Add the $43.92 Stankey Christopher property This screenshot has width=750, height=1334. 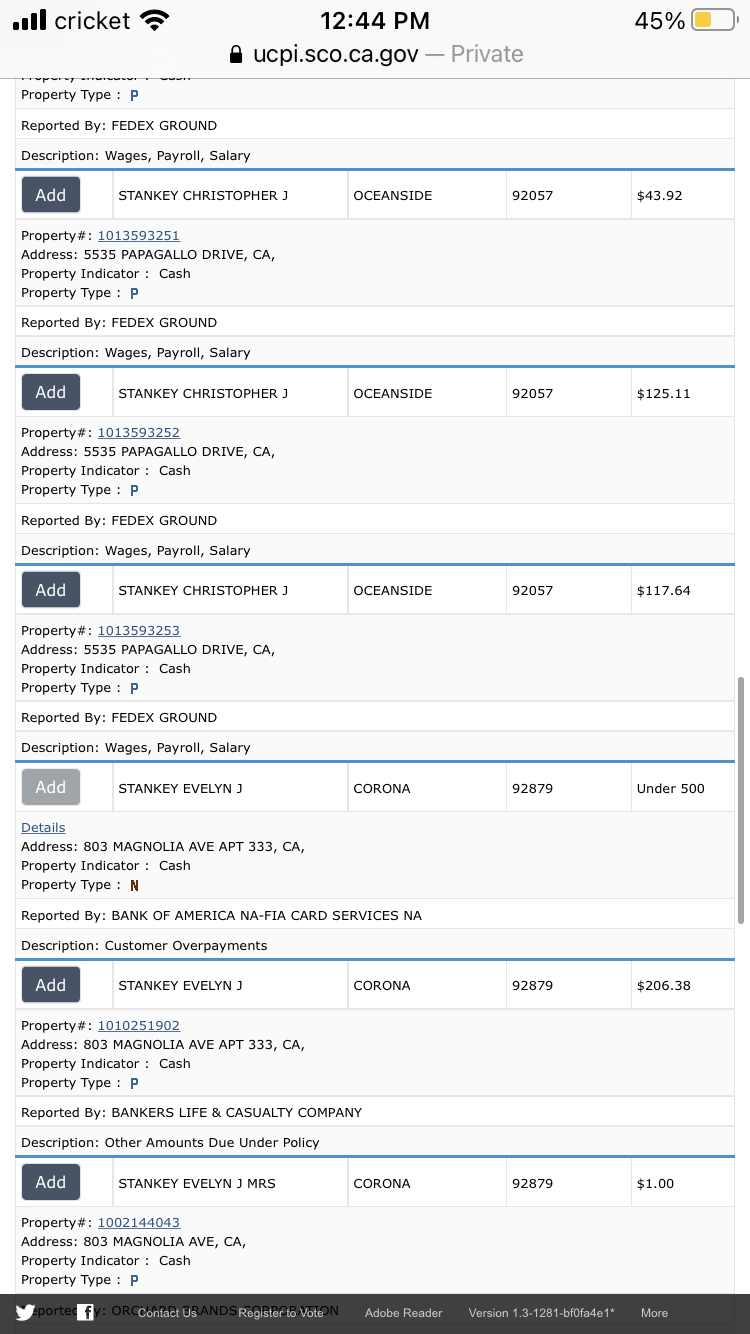51,195
